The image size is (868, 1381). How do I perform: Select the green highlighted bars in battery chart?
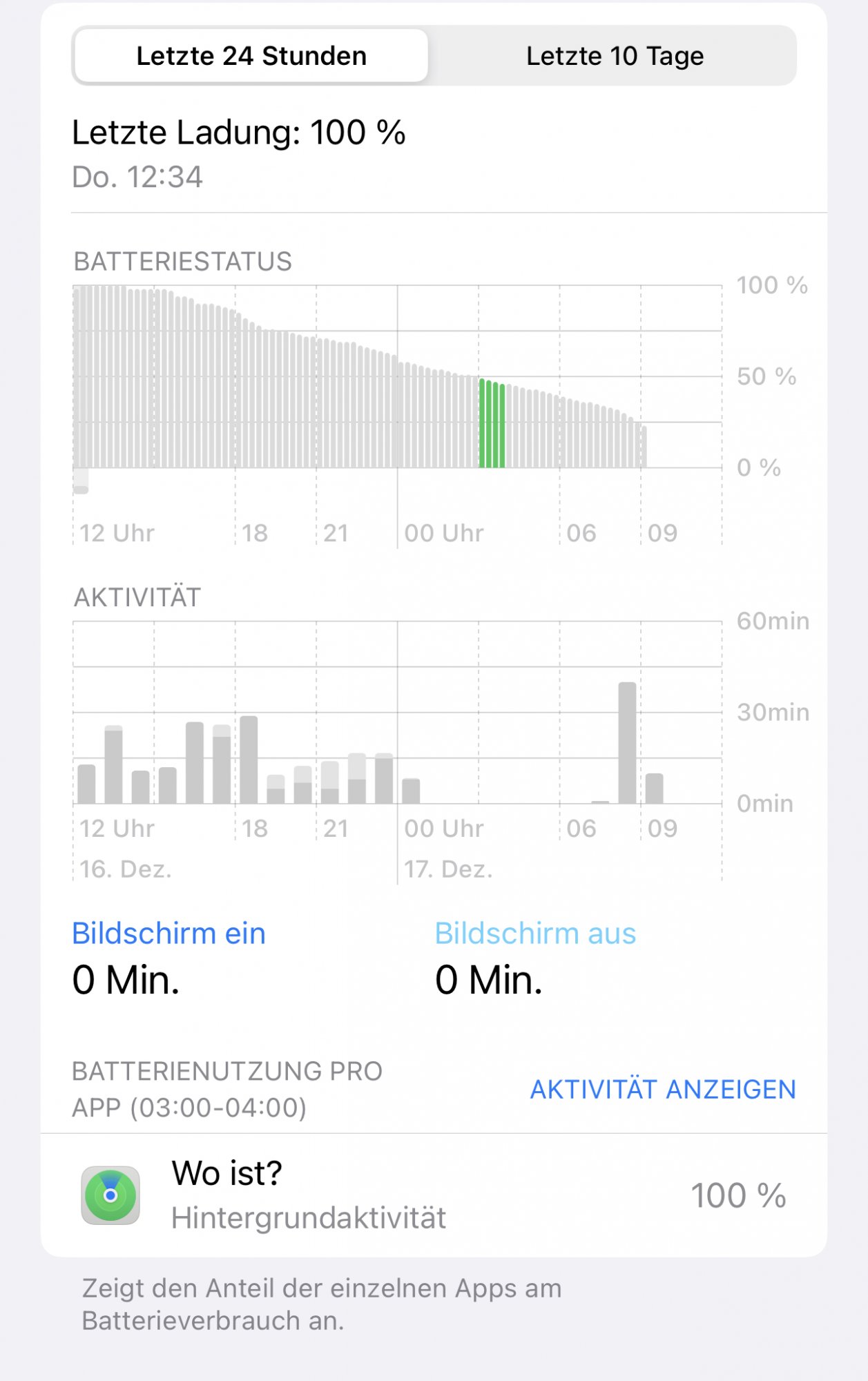(492, 424)
